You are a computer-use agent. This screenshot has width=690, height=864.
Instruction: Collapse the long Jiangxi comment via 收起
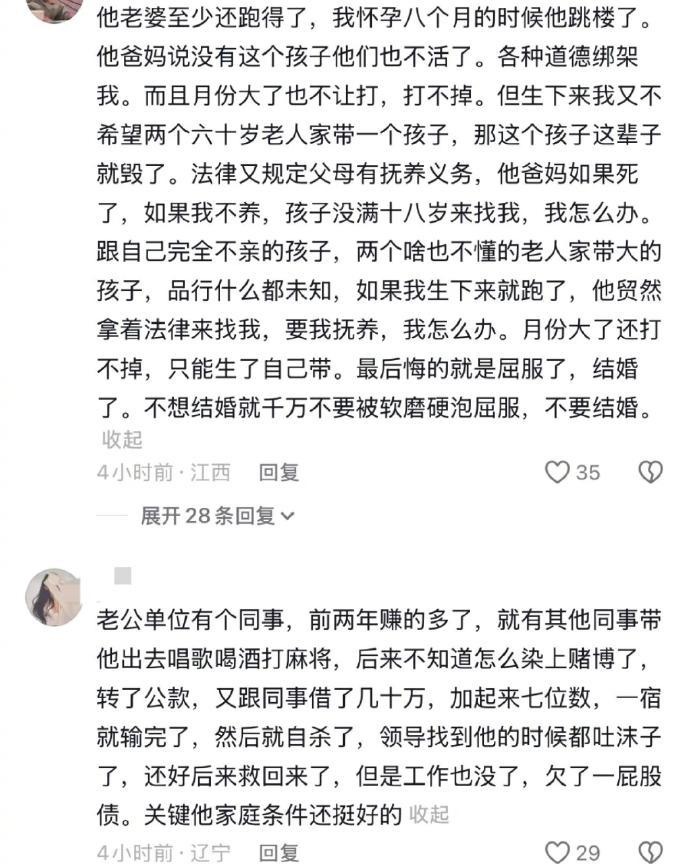click(122, 439)
